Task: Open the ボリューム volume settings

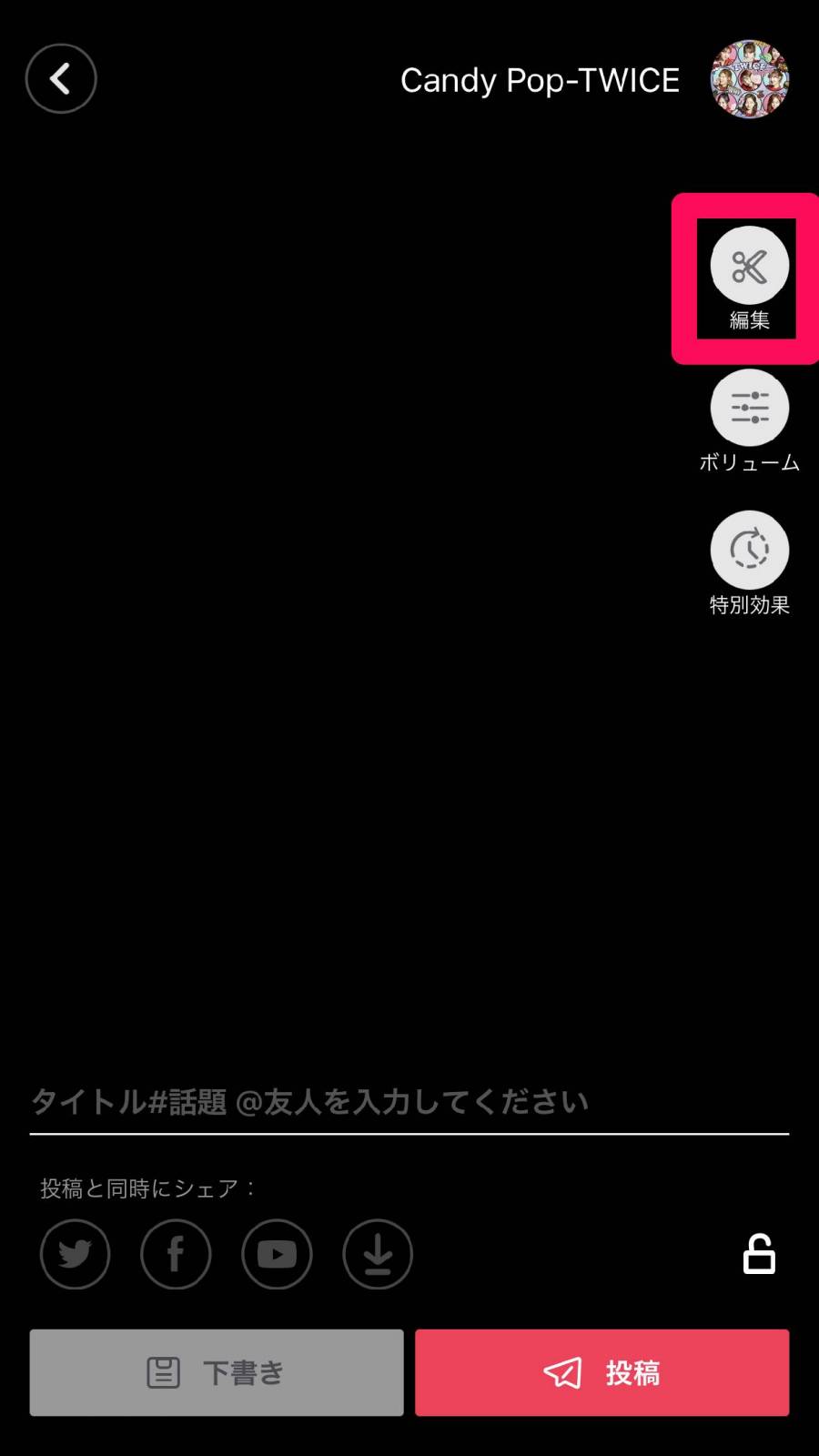Action: [749, 409]
